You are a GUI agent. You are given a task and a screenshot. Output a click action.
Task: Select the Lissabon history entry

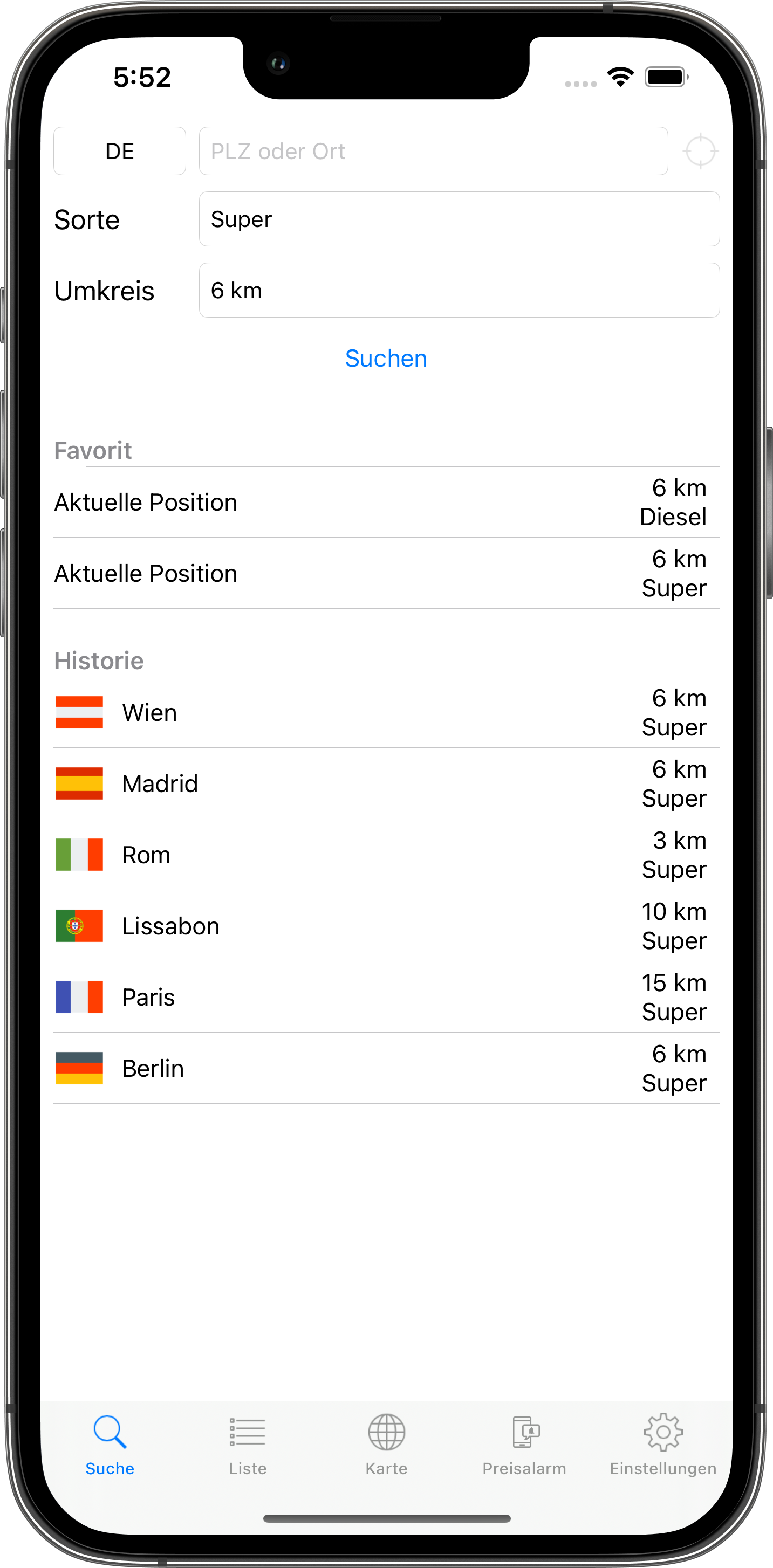point(386,926)
